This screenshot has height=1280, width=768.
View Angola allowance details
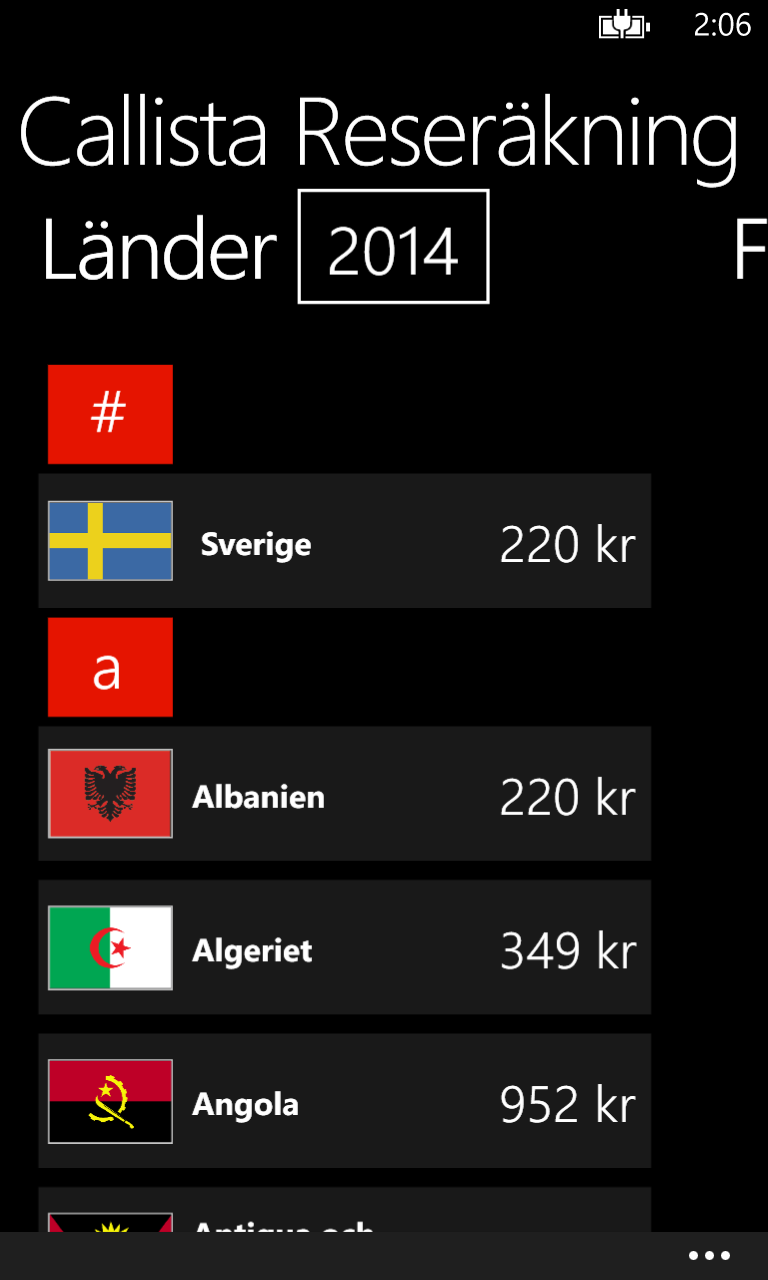(x=344, y=1101)
